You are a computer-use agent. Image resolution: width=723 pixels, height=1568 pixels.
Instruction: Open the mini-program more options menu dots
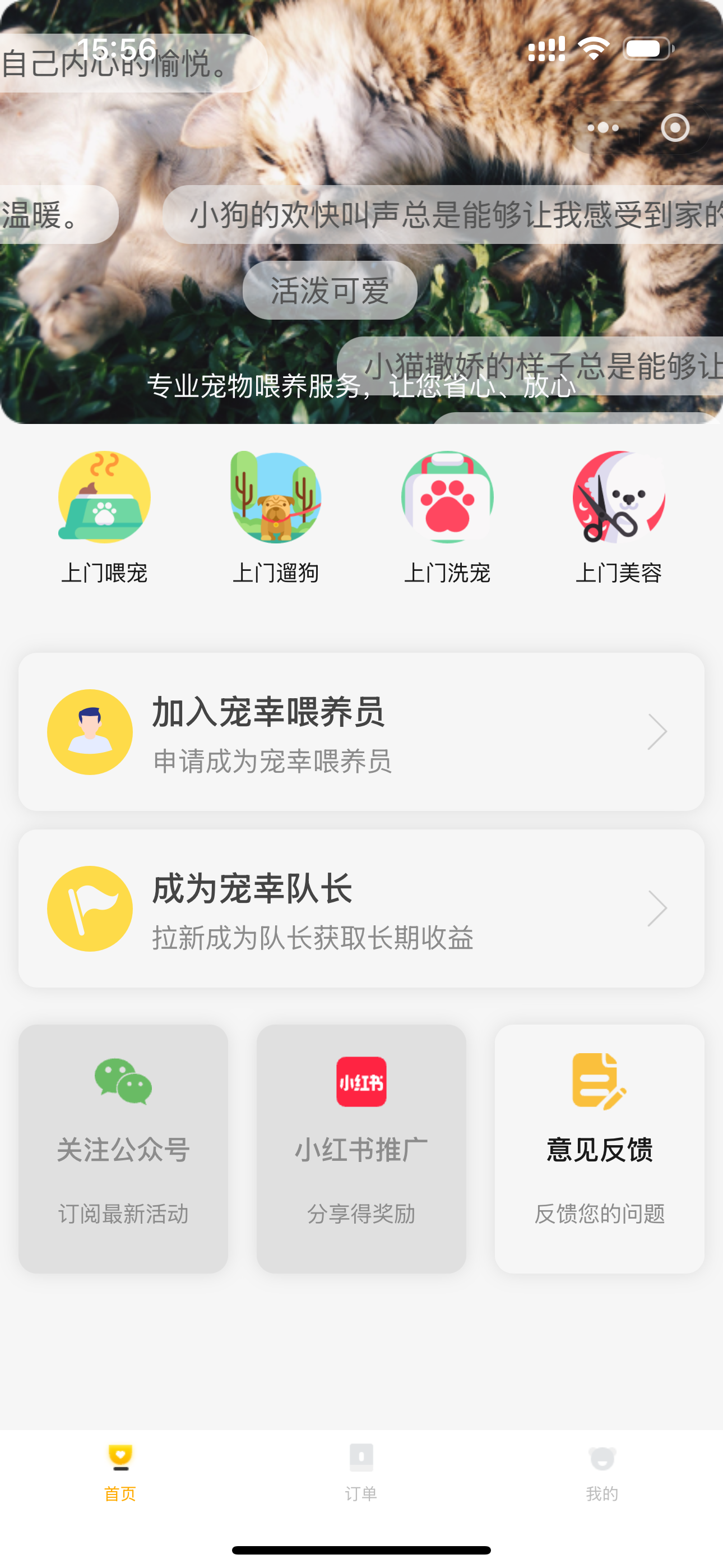pos(602,128)
